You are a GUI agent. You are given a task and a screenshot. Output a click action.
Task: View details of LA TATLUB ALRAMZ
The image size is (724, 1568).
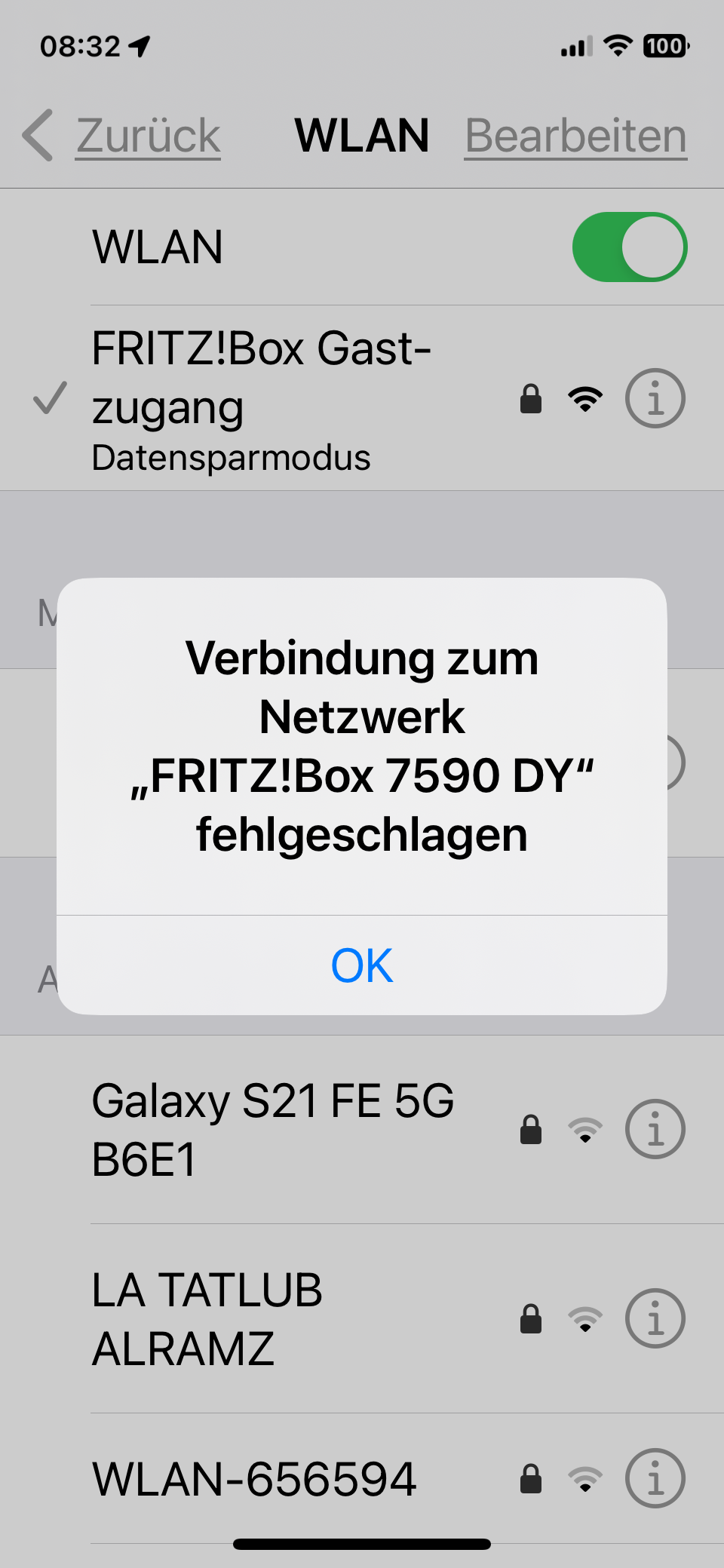point(655,1318)
